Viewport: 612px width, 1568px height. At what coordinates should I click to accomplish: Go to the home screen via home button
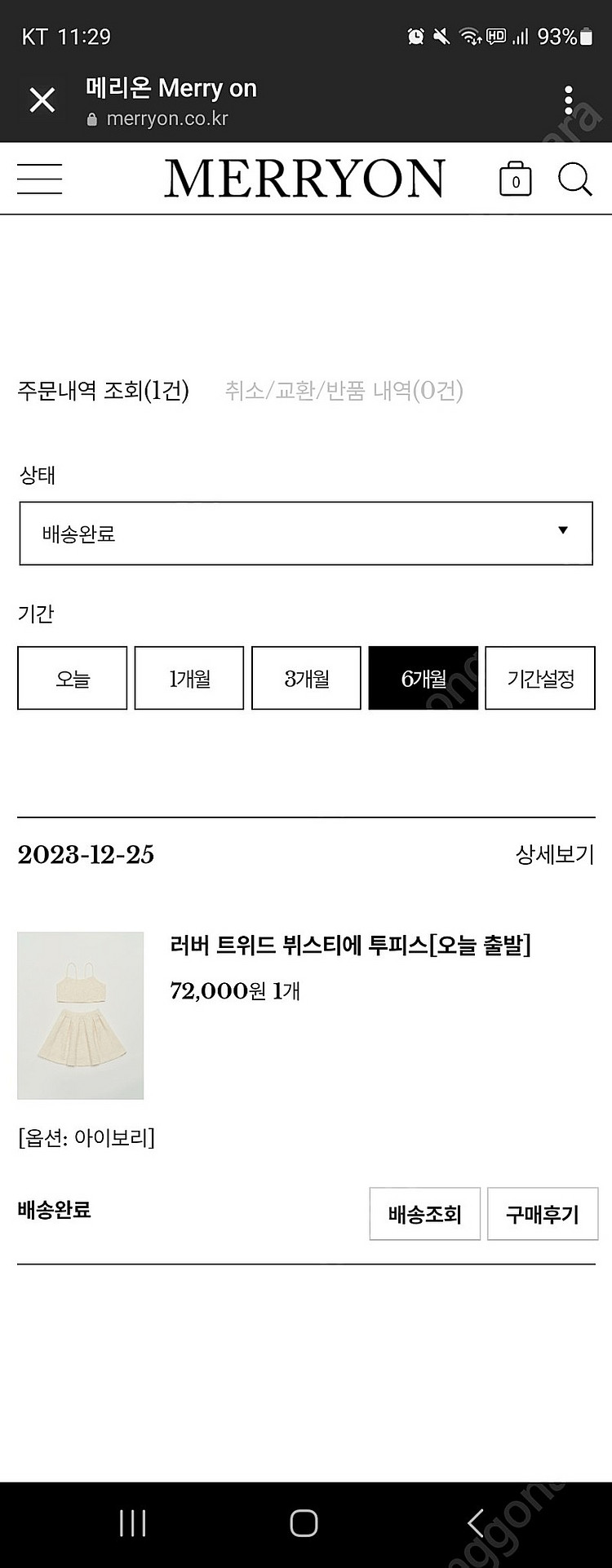click(x=304, y=1523)
